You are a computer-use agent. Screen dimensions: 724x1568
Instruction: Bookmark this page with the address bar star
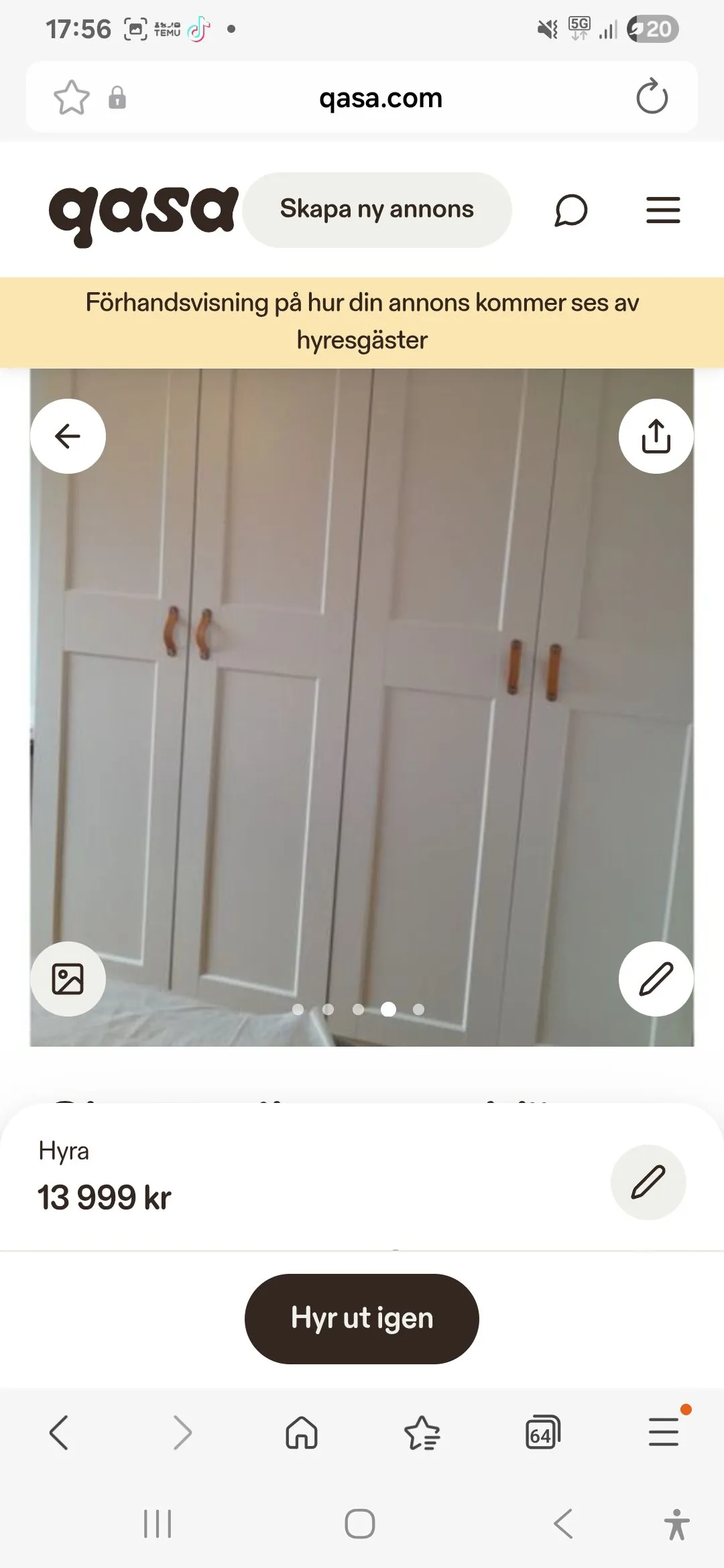tap(71, 98)
